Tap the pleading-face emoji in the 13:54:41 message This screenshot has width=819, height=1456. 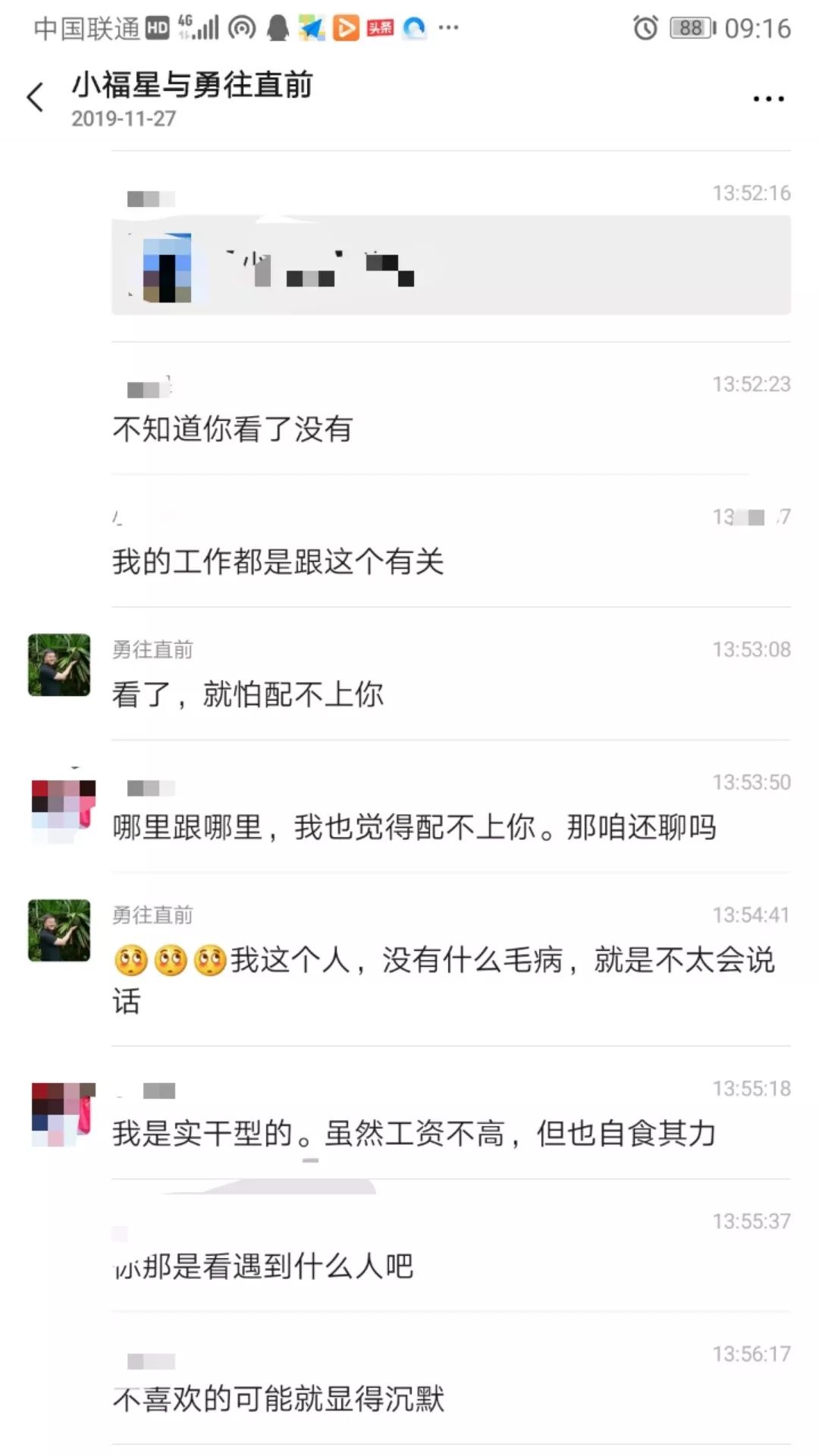pyautogui.click(x=133, y=959)
